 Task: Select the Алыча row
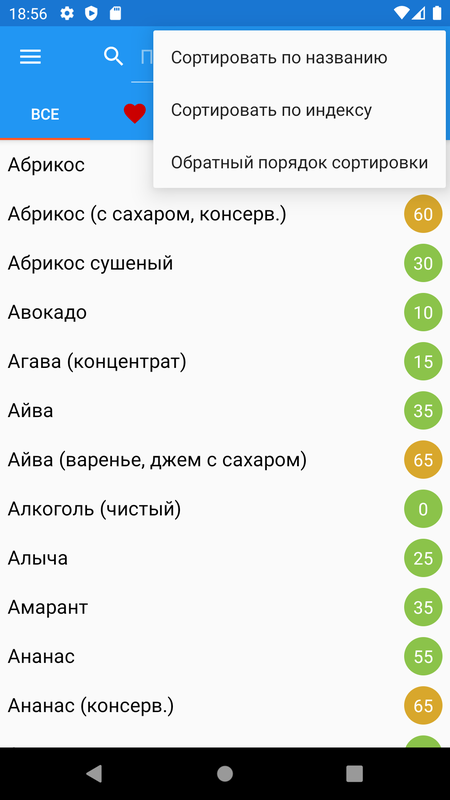tap(225, 558)
